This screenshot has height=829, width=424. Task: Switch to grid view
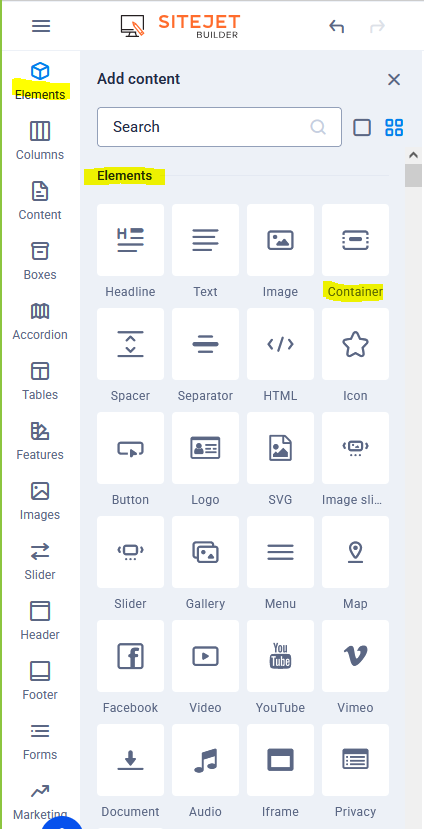point(394,127)
